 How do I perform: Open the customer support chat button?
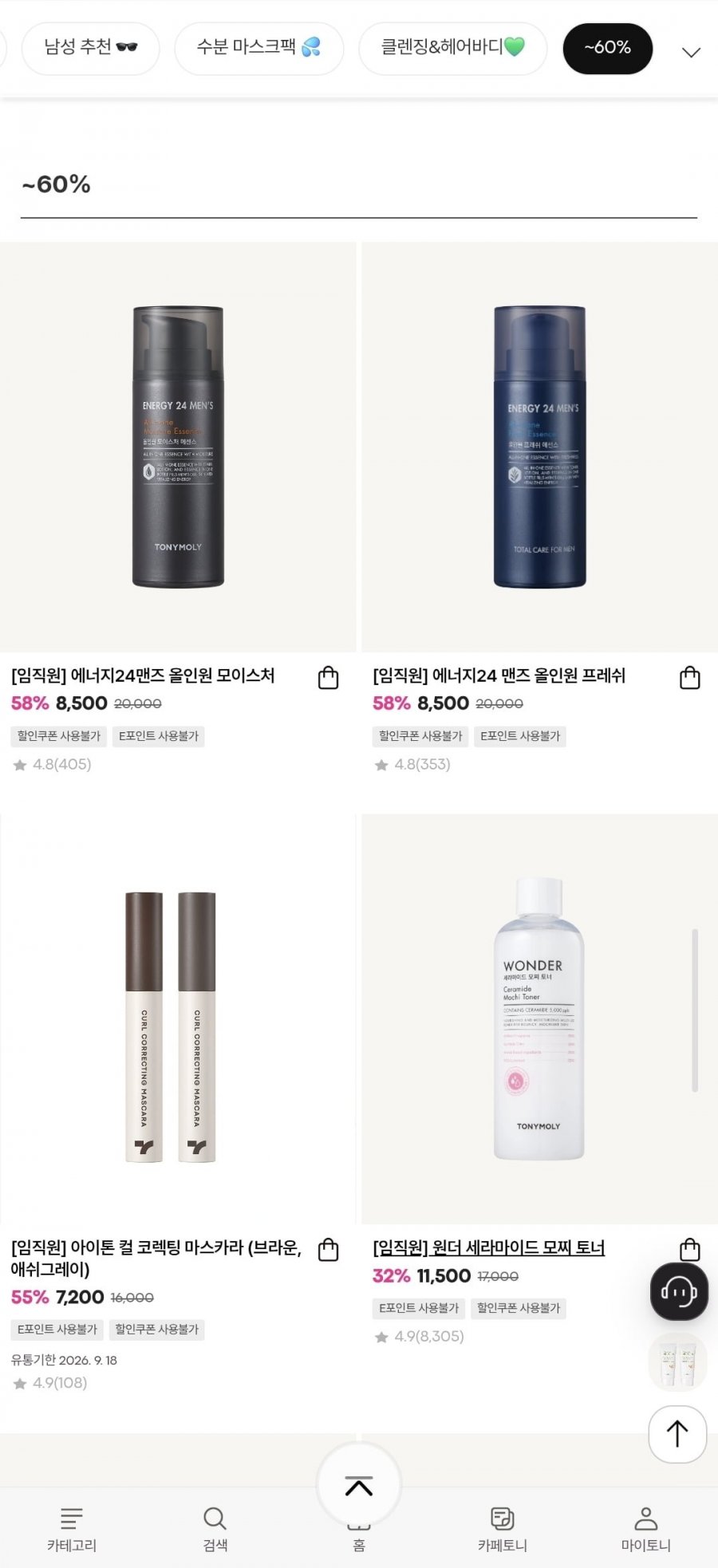click(679, 1291)
